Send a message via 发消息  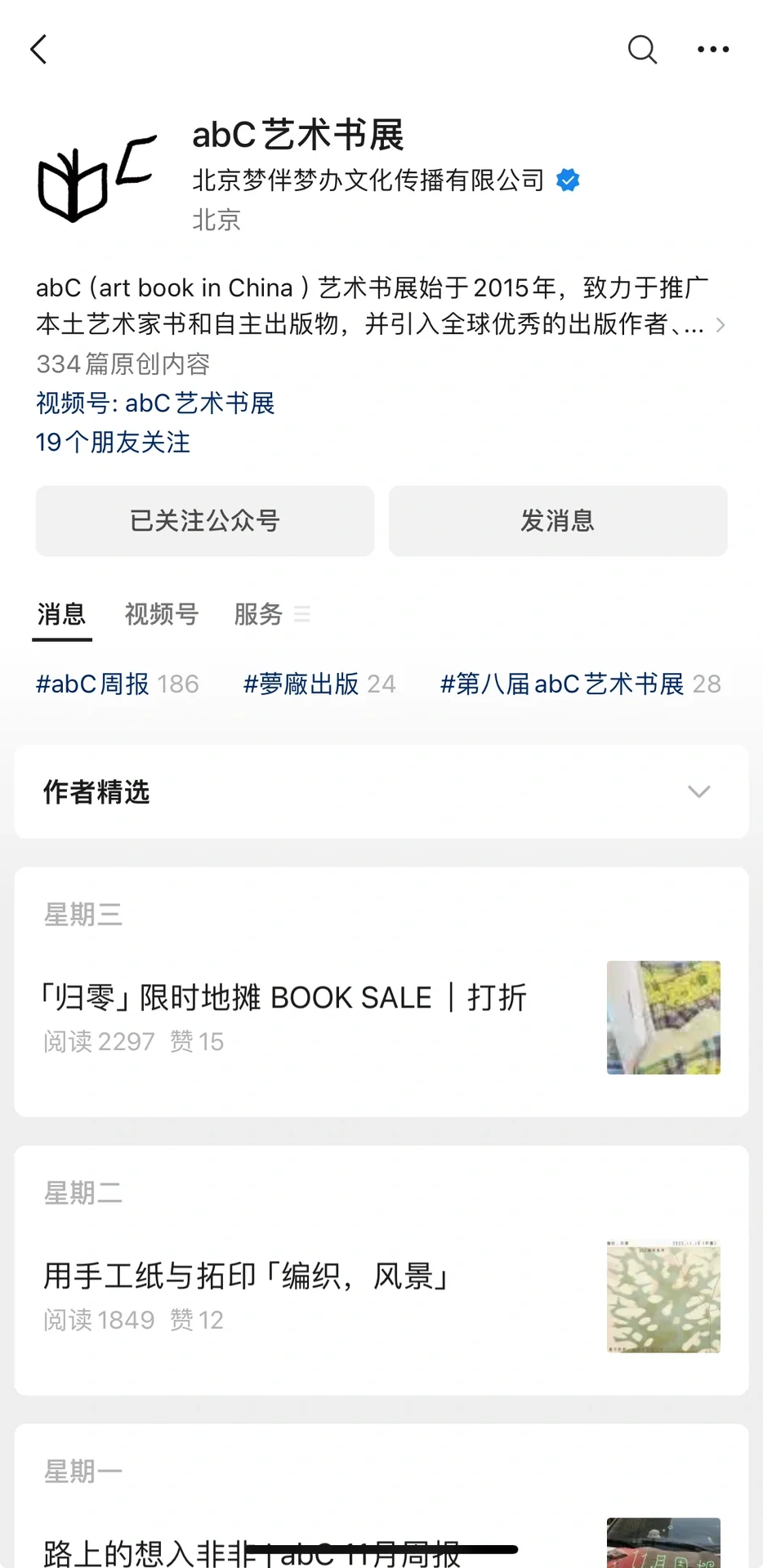coord(558,521)
